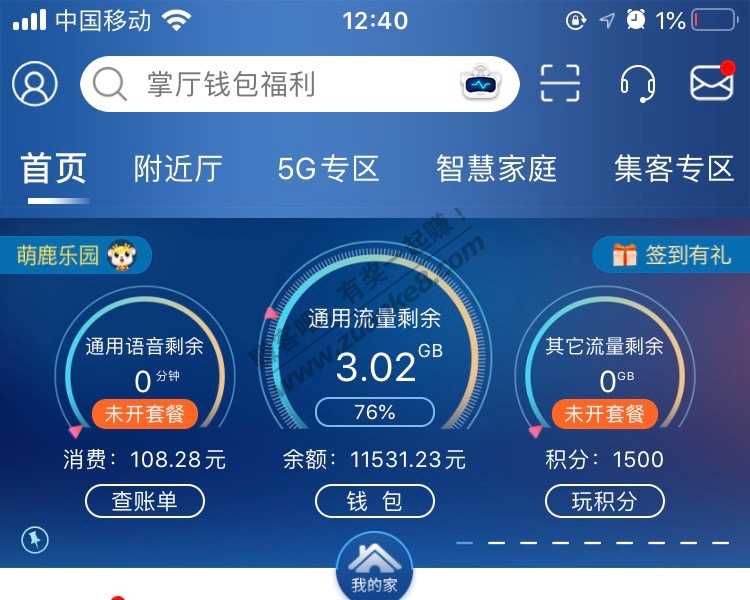Go to the 集客专区 tab

pos(674,169)
